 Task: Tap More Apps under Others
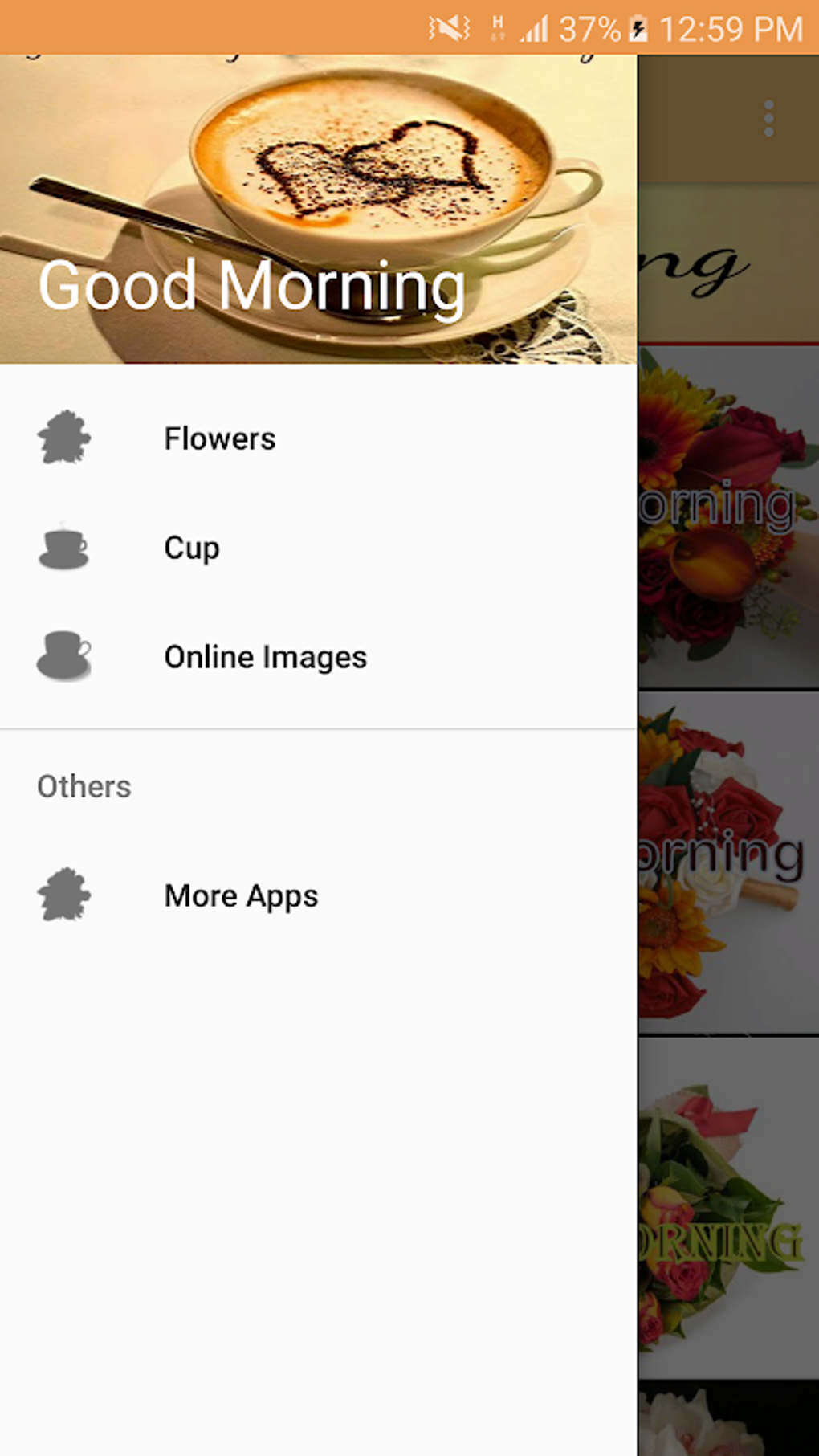pyautogui.click(x=241, y=895)
